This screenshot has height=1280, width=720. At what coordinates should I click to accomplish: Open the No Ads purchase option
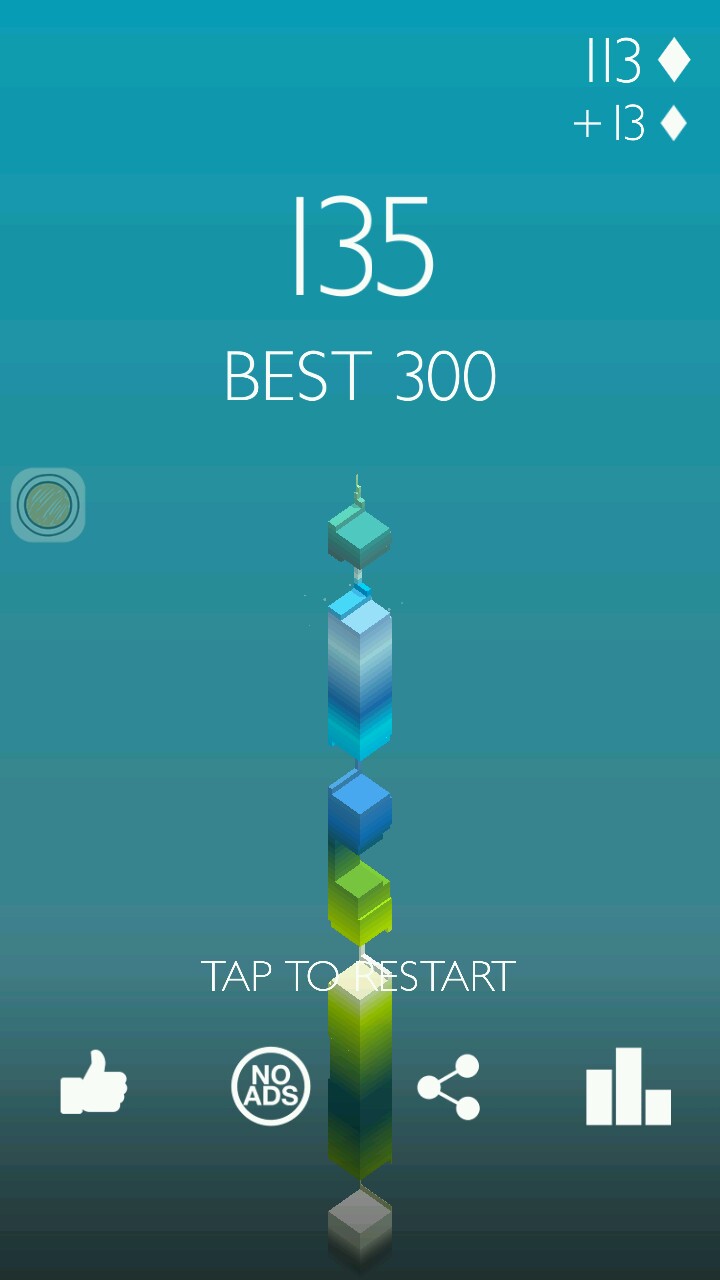coord(270,1086)
